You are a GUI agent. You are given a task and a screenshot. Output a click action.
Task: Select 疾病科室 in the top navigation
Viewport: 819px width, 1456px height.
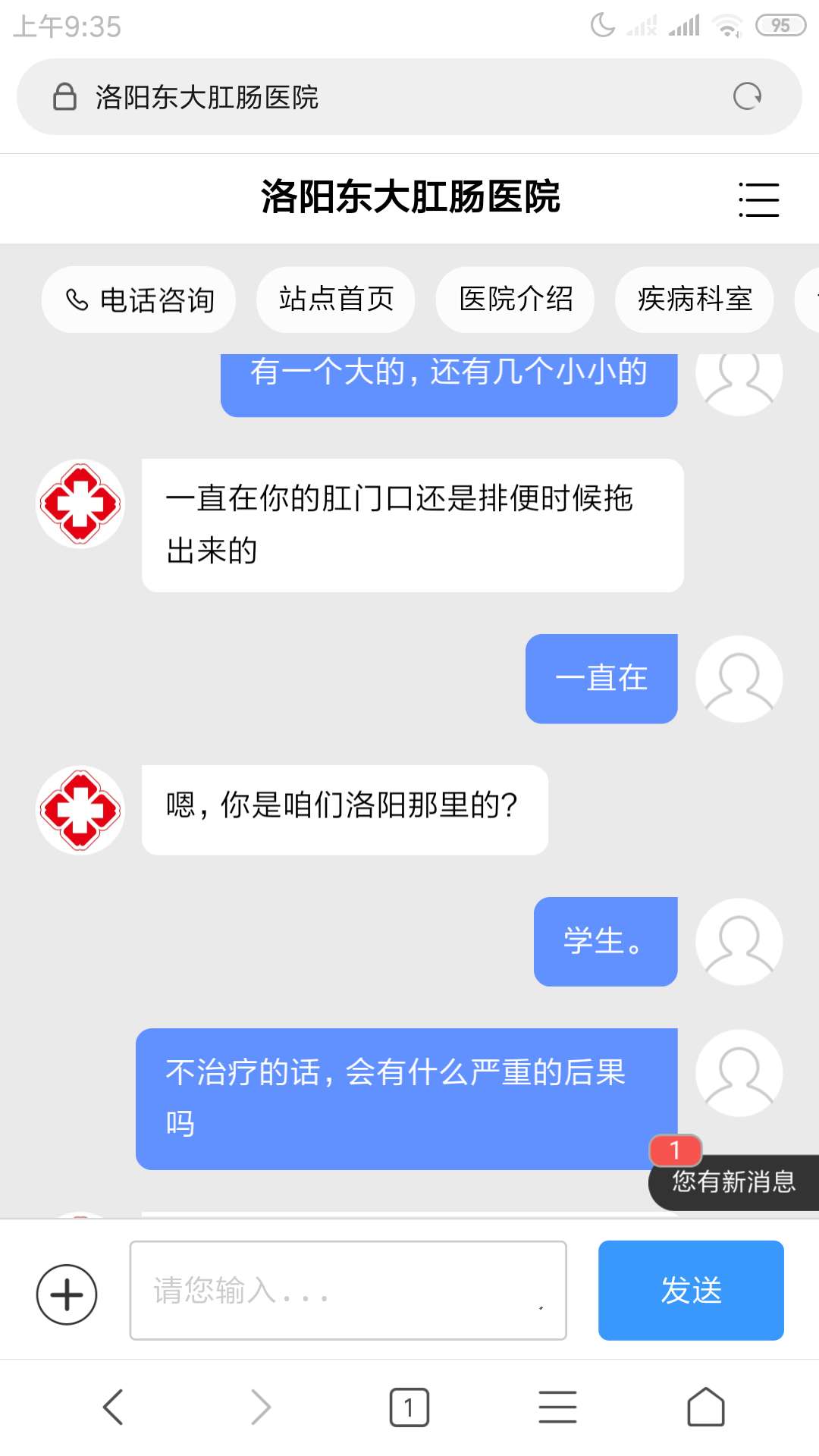tap(694, 300)
